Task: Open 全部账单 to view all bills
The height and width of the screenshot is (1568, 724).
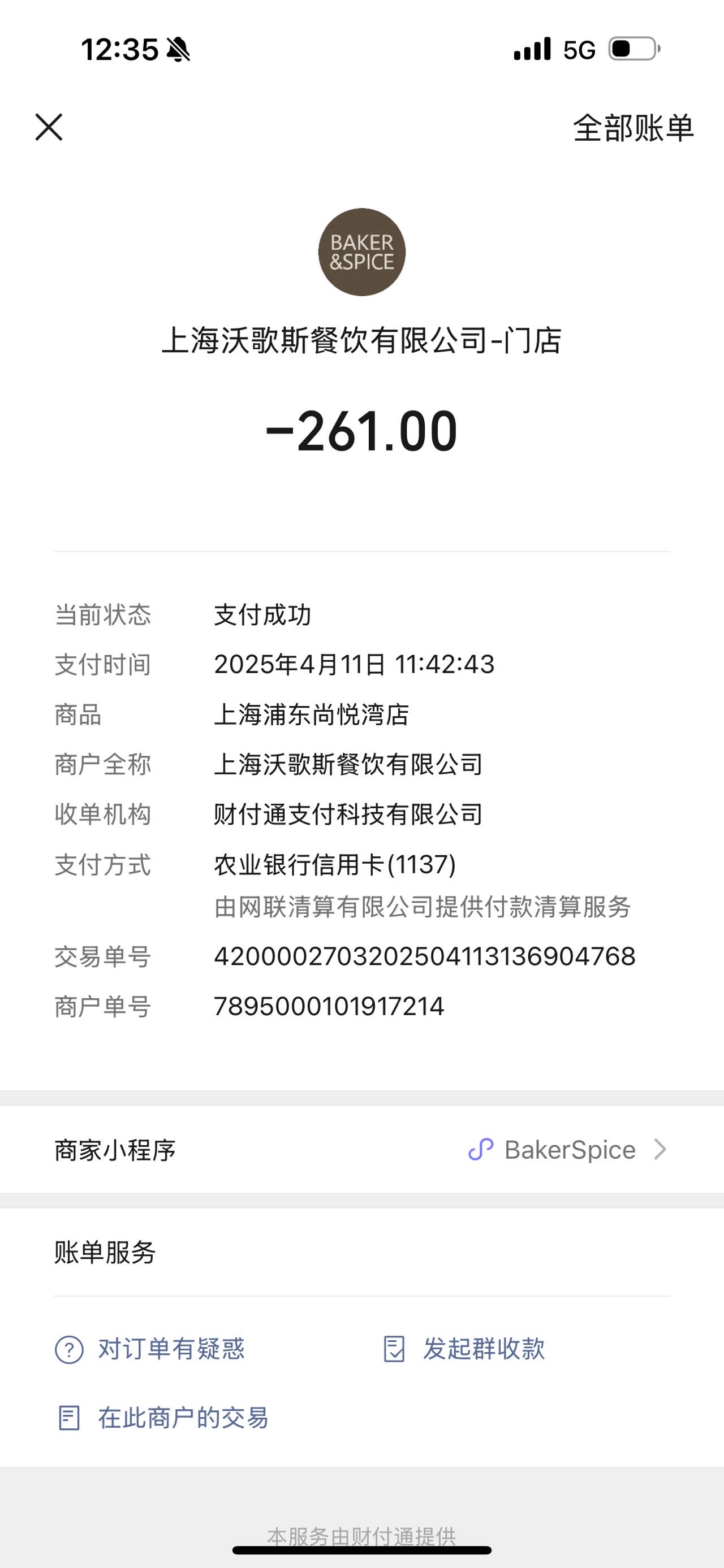Action: click(633, 128)
